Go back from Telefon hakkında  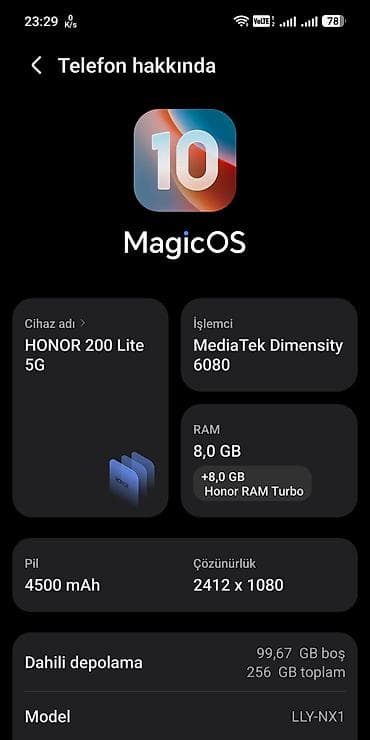click(36, 66)
